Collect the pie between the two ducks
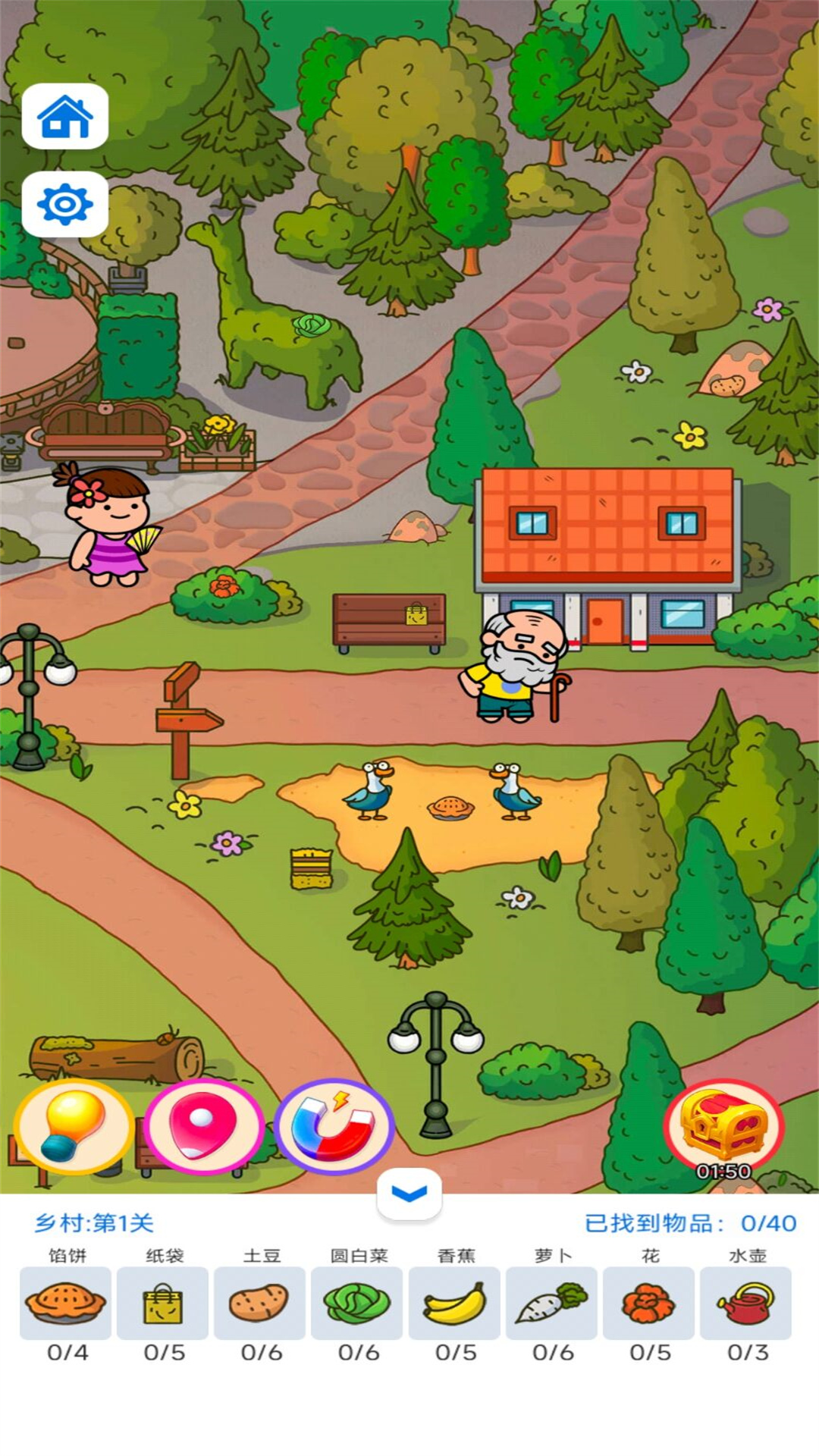819x1456 pixels. pyautogui.click(x=450, y=808)
